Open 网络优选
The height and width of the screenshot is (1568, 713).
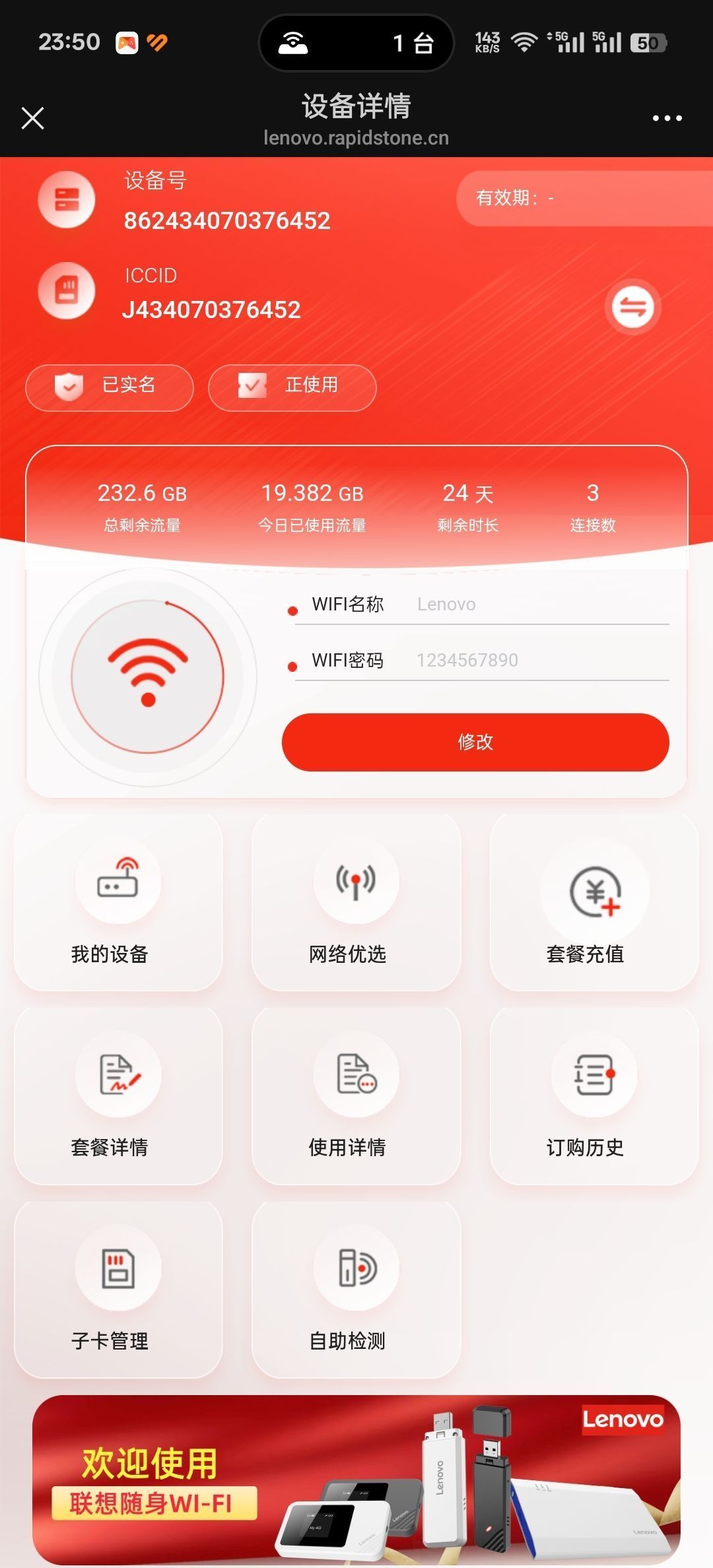click(x=356, y=903)
